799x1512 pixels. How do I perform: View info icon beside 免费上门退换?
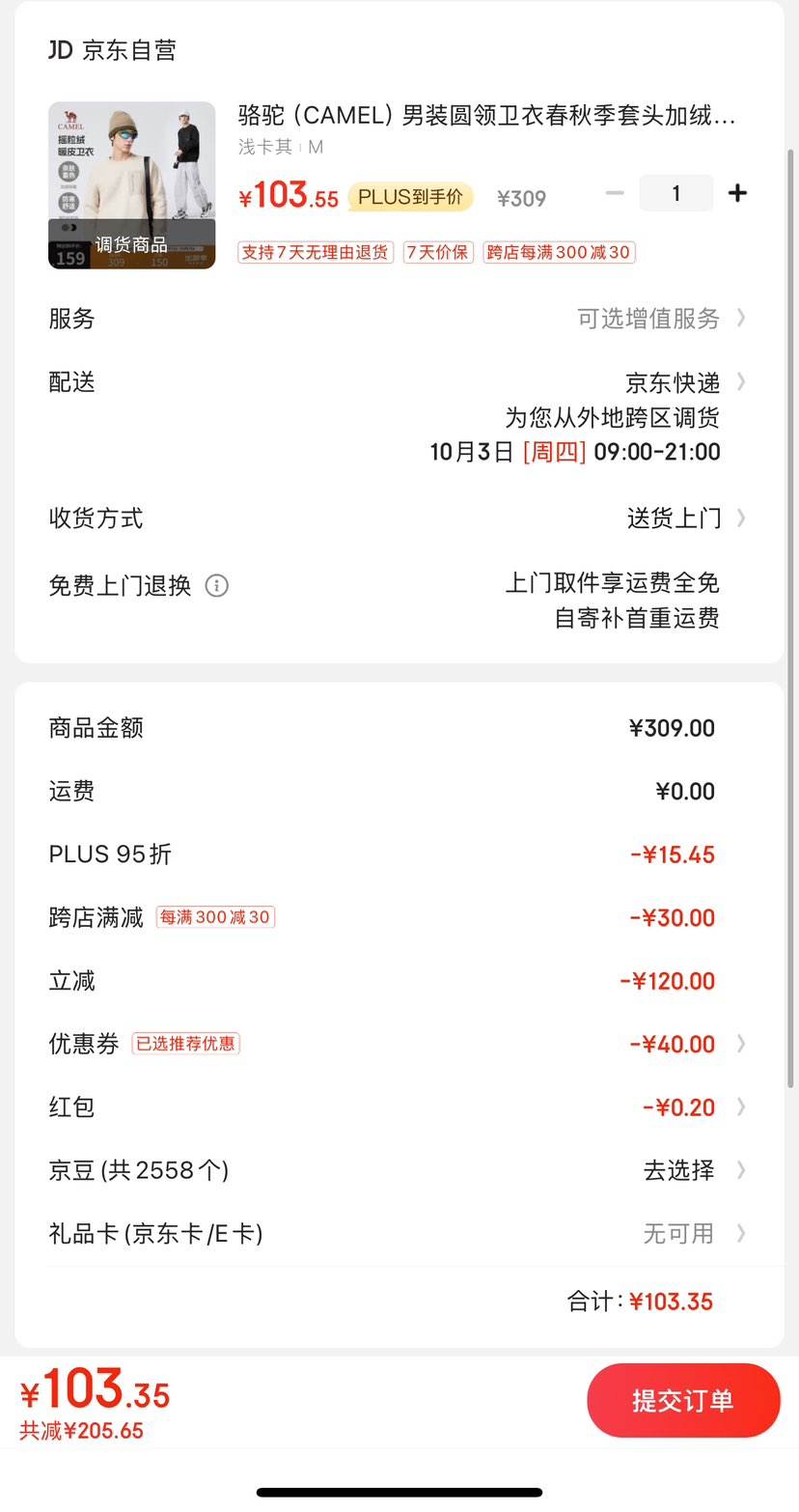click(x=217, y=586)
